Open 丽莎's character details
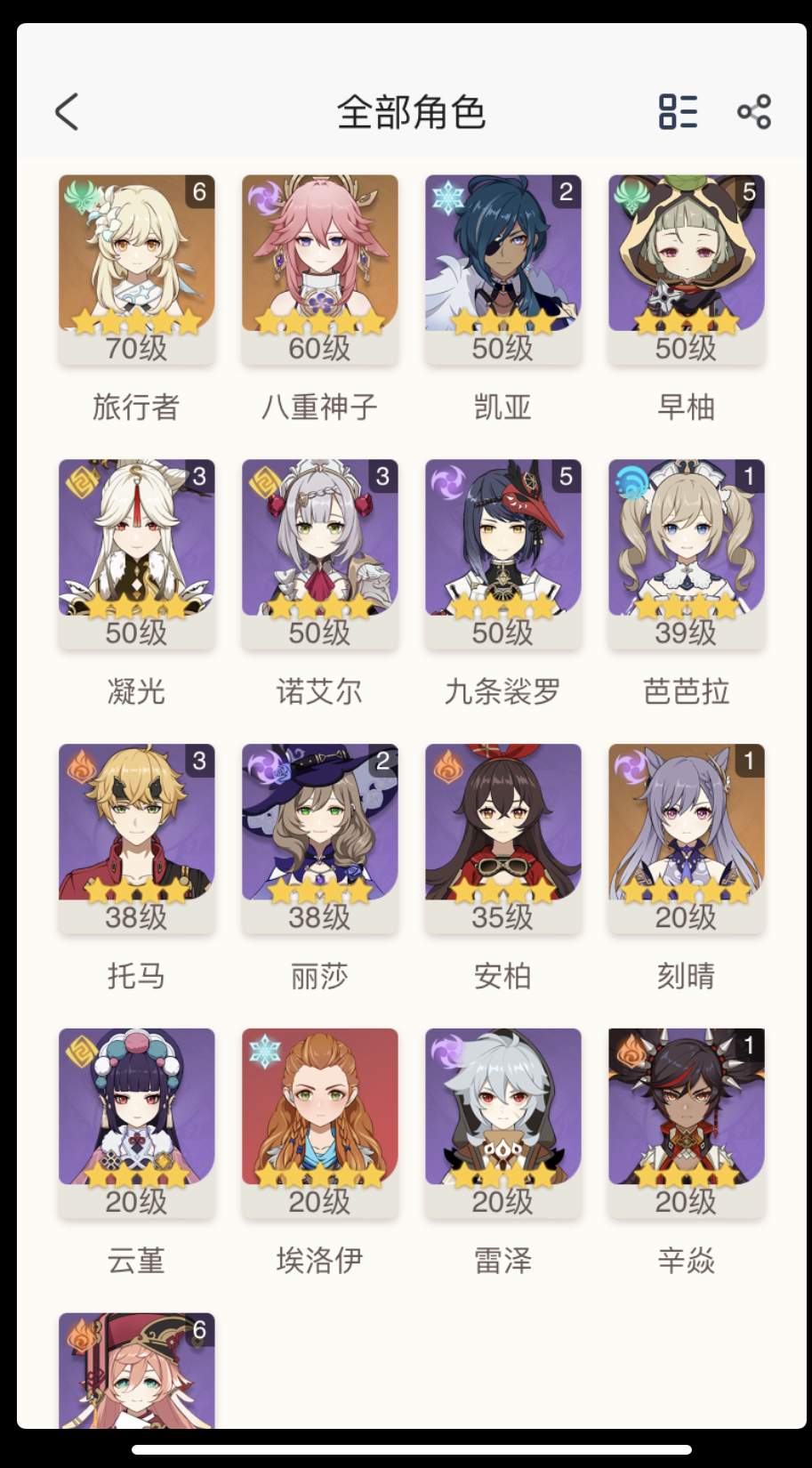Screen dimensions: 812x1468 (320, 836)
